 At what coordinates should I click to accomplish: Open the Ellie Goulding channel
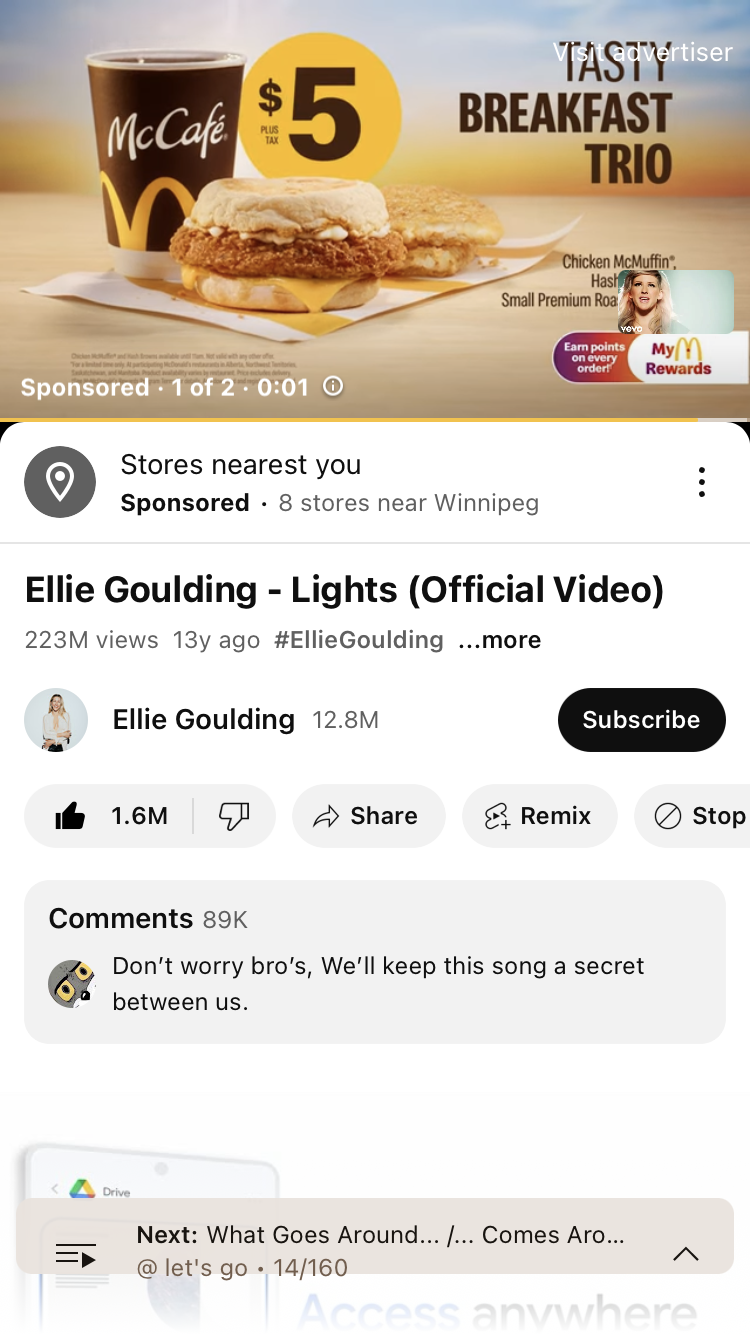tap(203, 720)
